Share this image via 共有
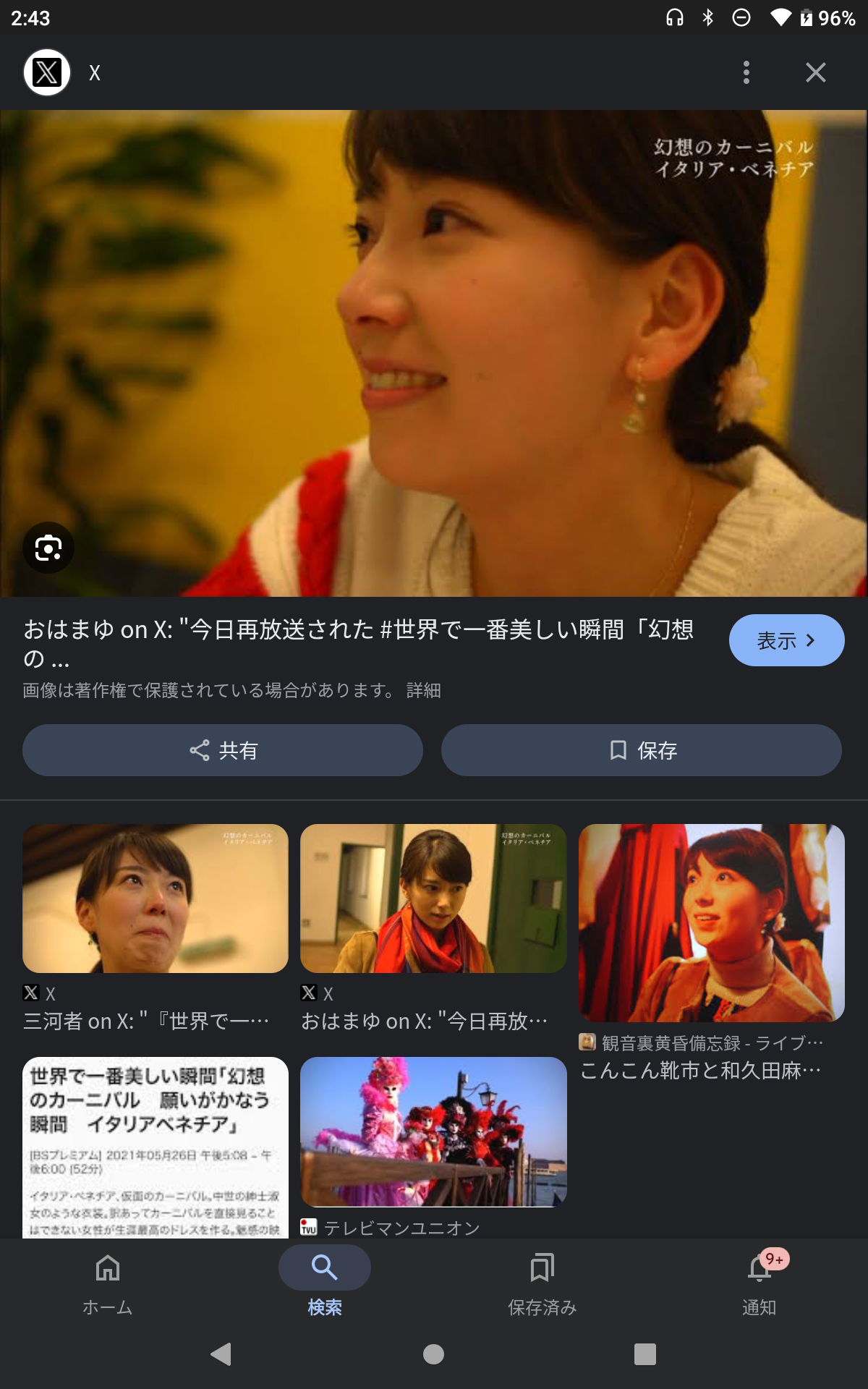This screenshot has width=868, height=1389. 223,750
